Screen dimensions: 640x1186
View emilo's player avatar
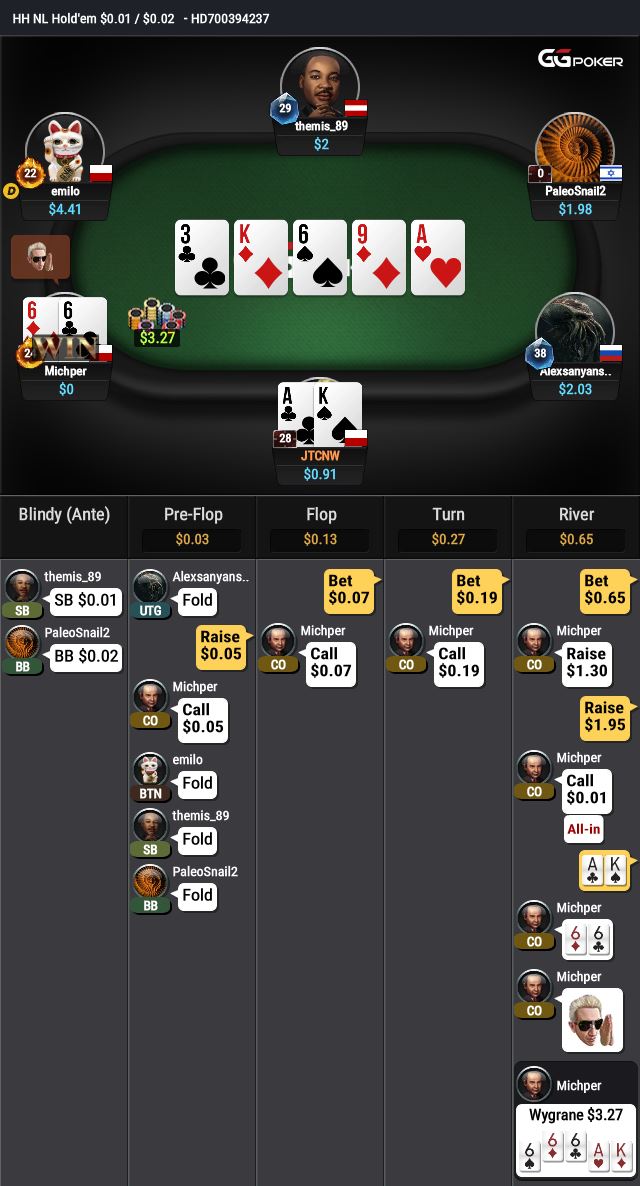[65, 150]
